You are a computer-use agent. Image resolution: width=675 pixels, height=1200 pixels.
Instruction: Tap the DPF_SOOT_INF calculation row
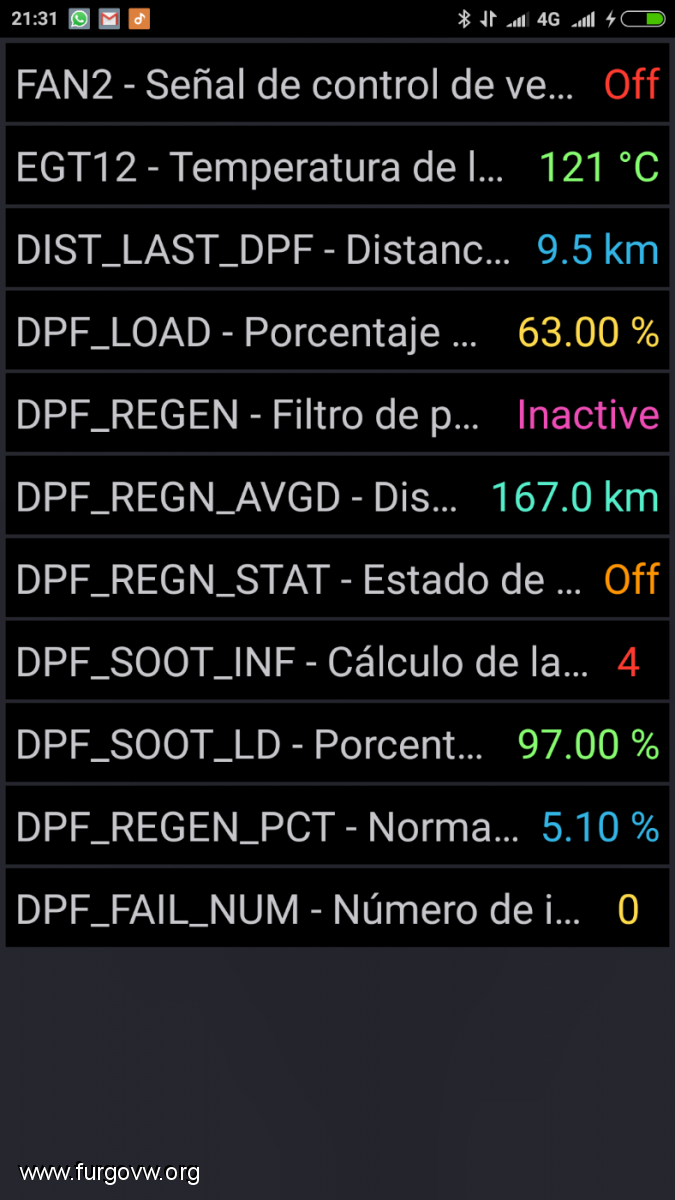coord(337,661)
